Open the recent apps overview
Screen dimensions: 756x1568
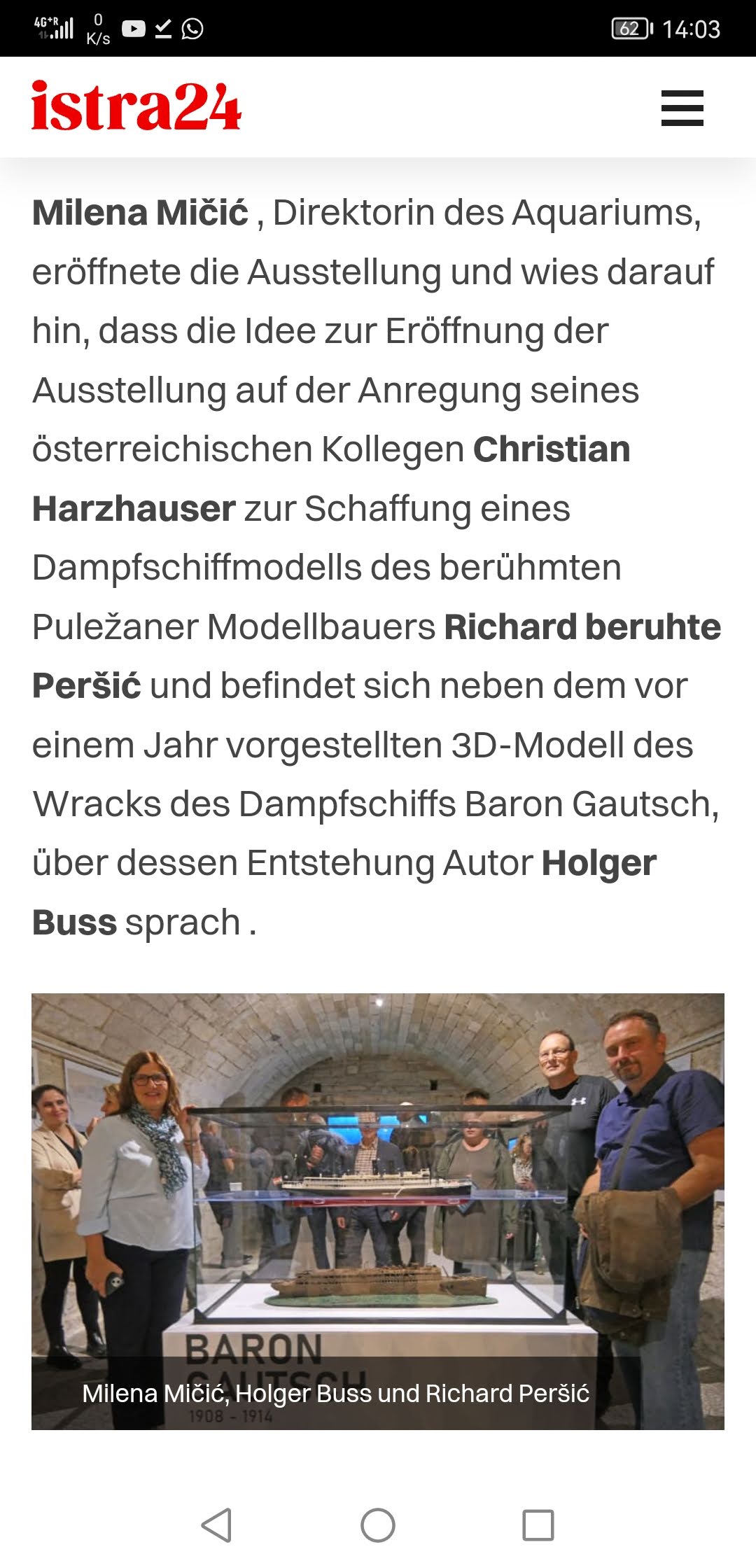tap(538, 1525)
